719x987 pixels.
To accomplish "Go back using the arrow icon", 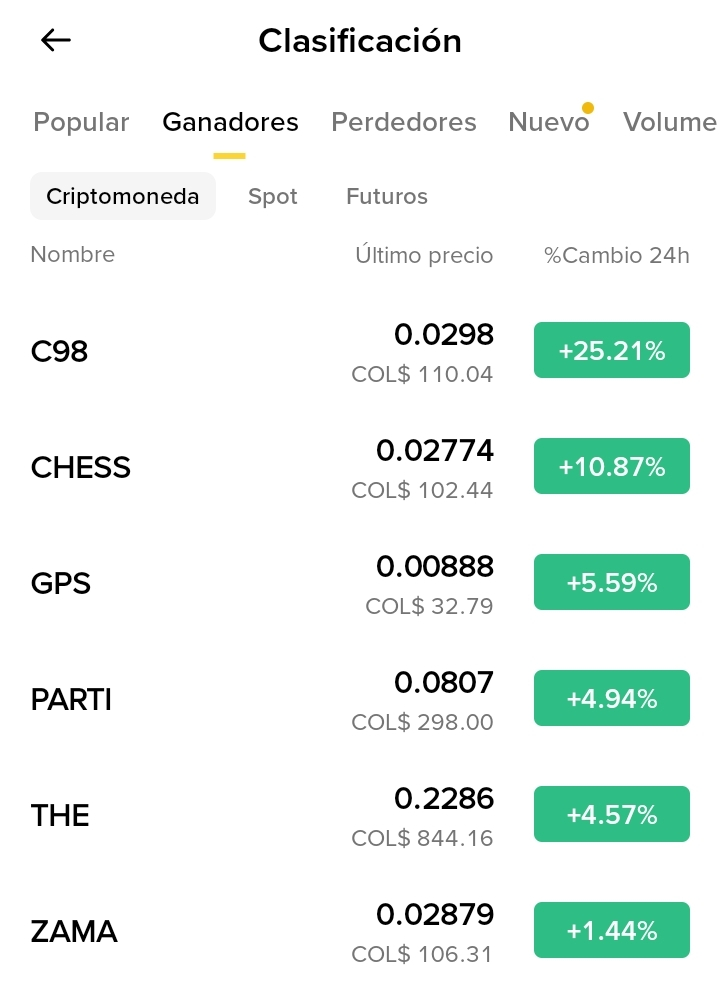I will [x=56, y=40].
